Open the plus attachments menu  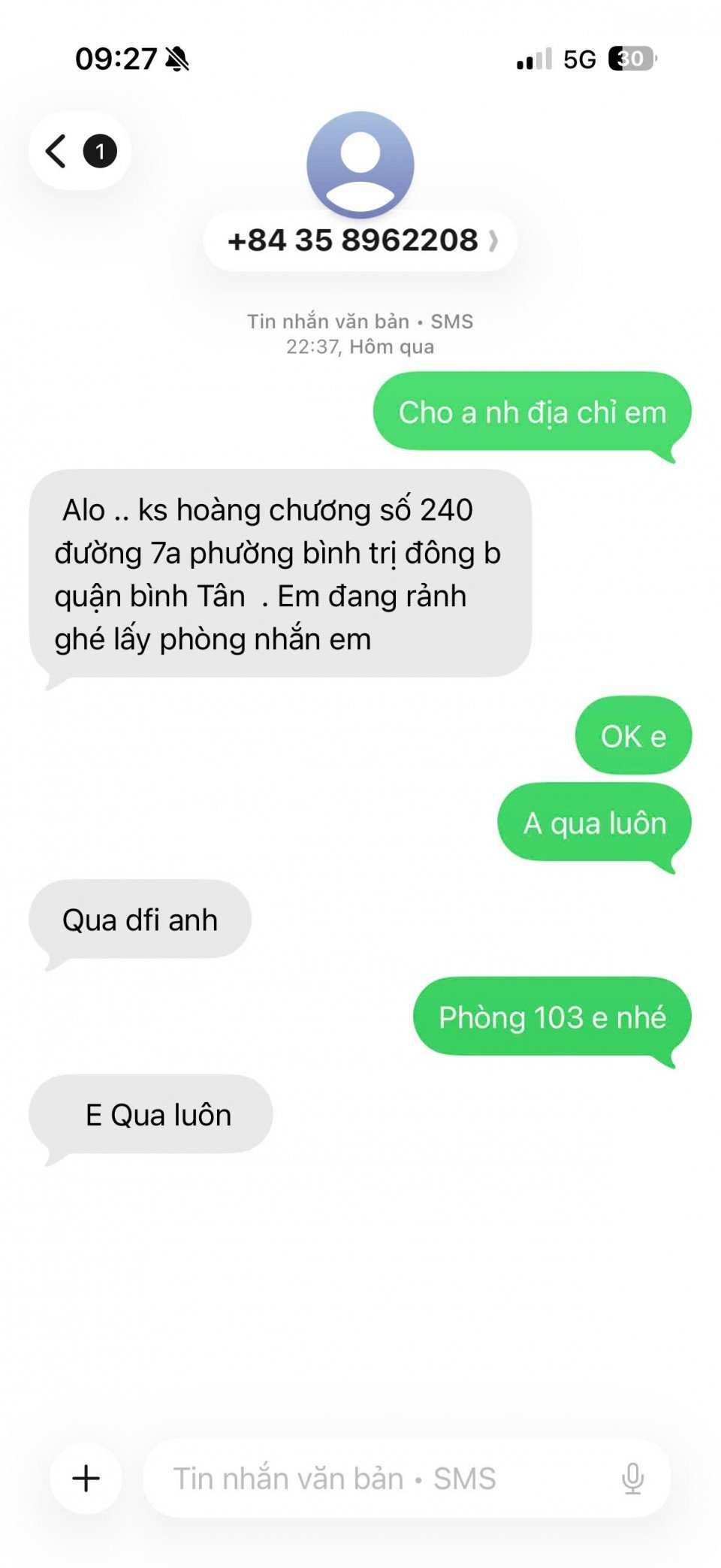pos(86,1478)
